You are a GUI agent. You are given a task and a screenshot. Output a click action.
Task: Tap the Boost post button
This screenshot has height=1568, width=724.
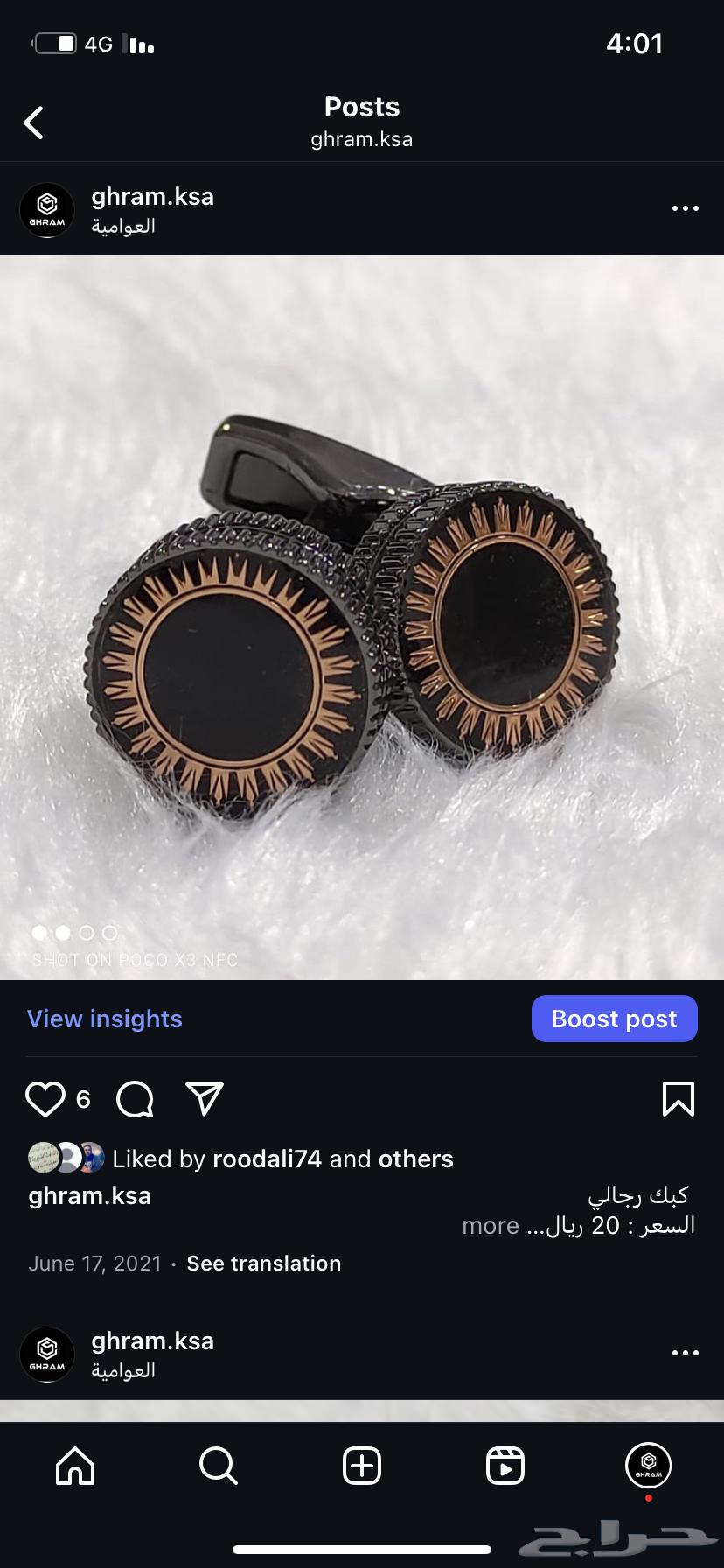[x=614, y=1018]
